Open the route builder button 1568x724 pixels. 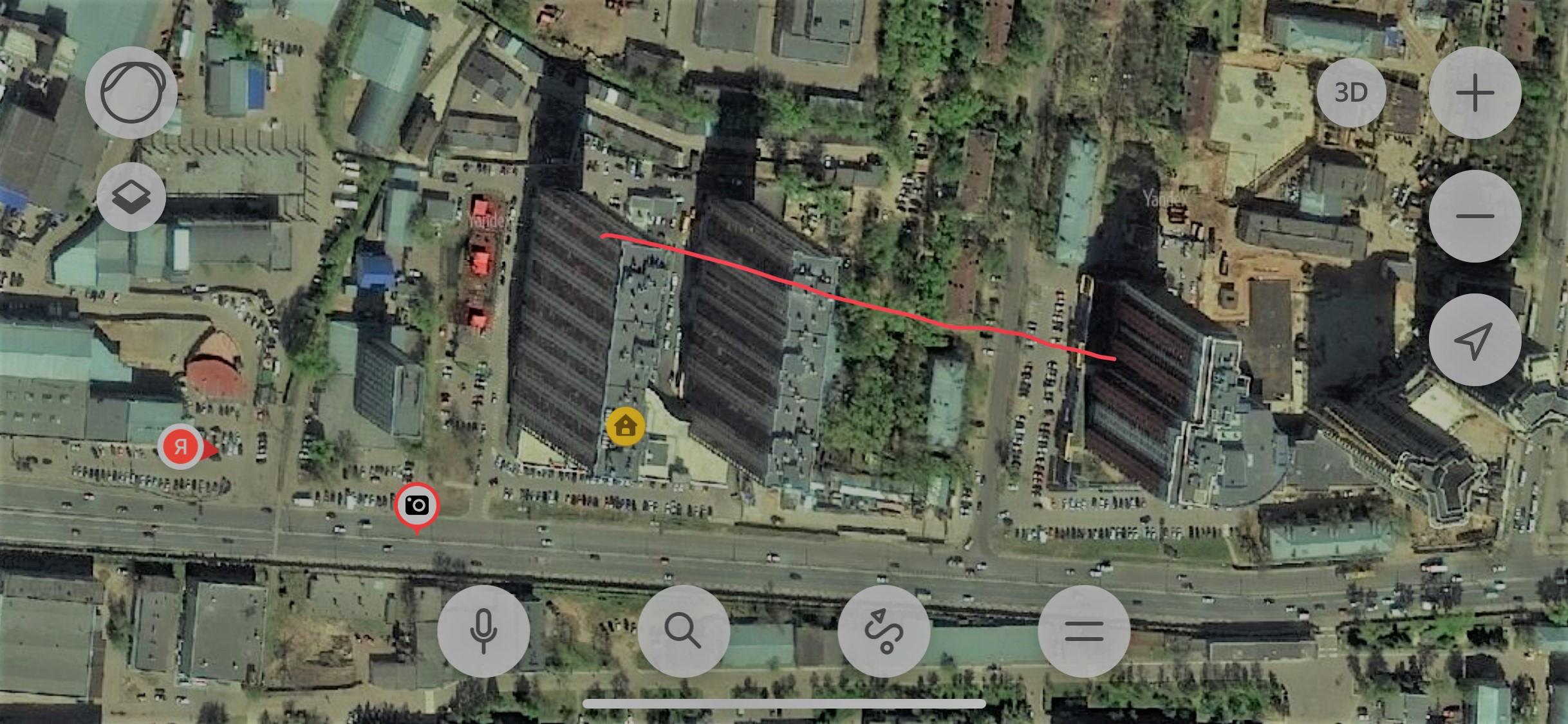tap(884, 631)
